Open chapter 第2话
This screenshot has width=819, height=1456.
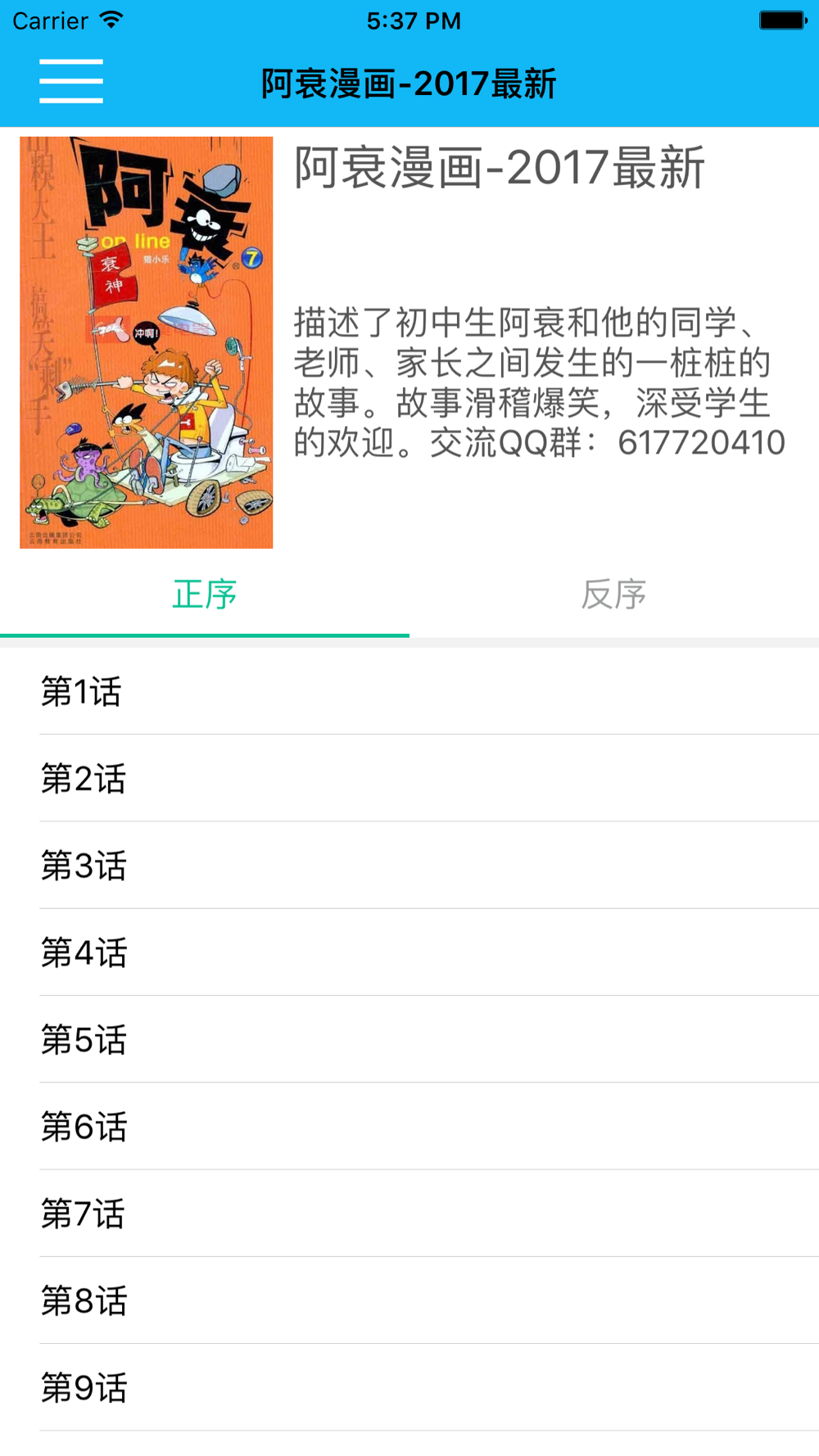[409, 778]
